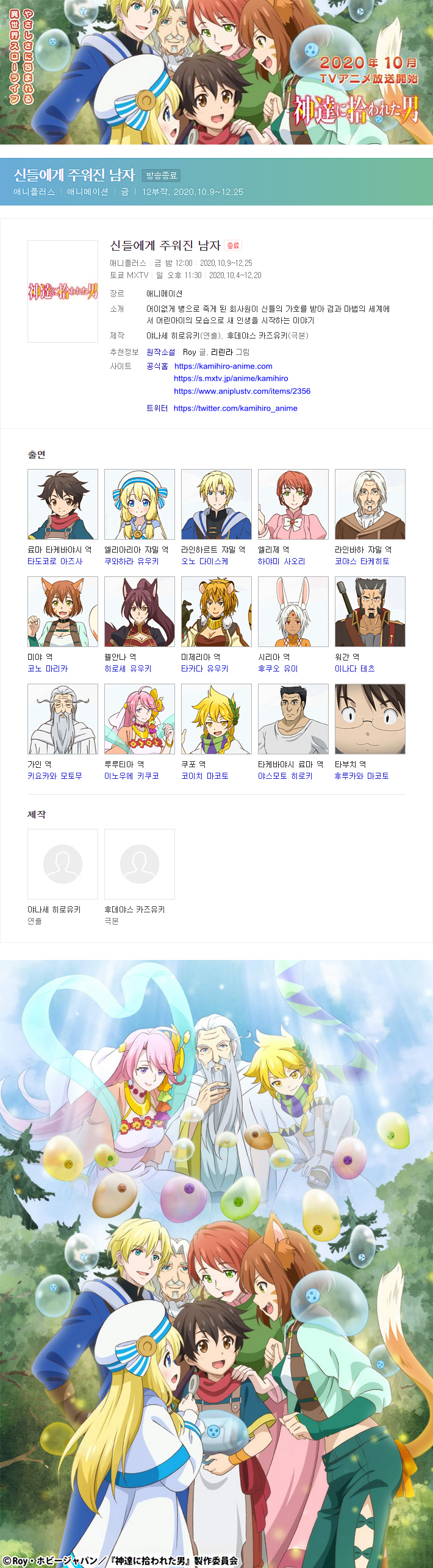
Task: Open the s.mxtv.jp anime page link
Action: 231,378
